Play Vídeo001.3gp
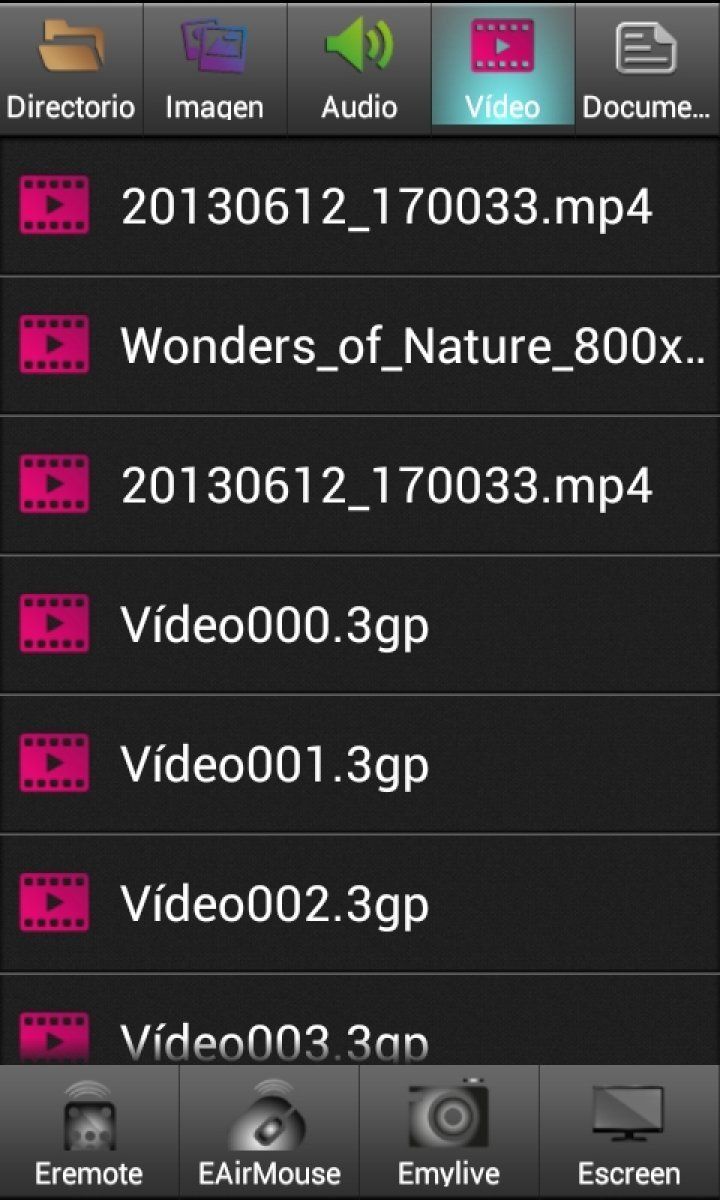 click(x=360, y=764)
